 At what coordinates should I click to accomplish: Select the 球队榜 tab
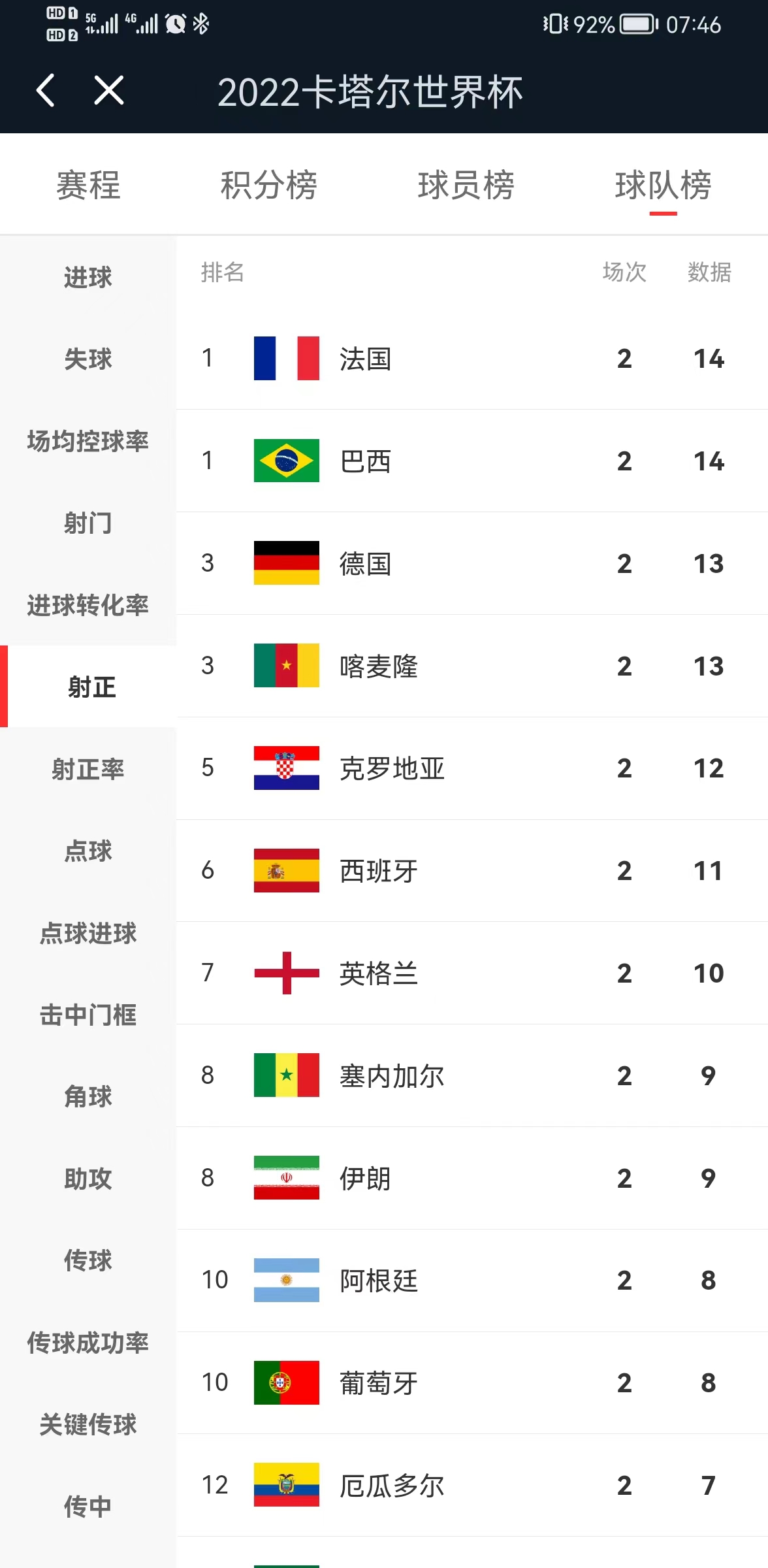[662, 185]
